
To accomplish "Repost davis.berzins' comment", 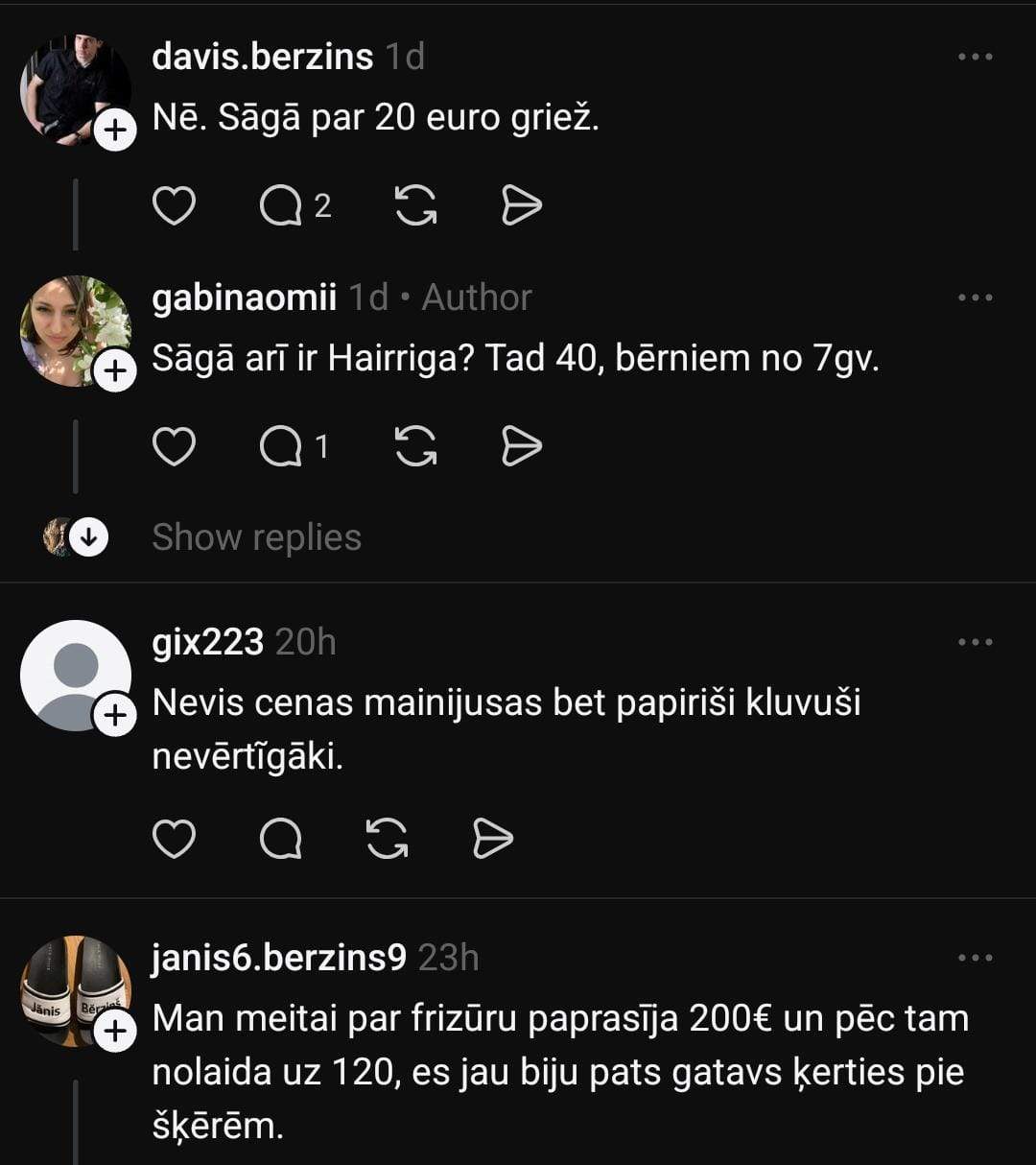I will click(415, 205).
